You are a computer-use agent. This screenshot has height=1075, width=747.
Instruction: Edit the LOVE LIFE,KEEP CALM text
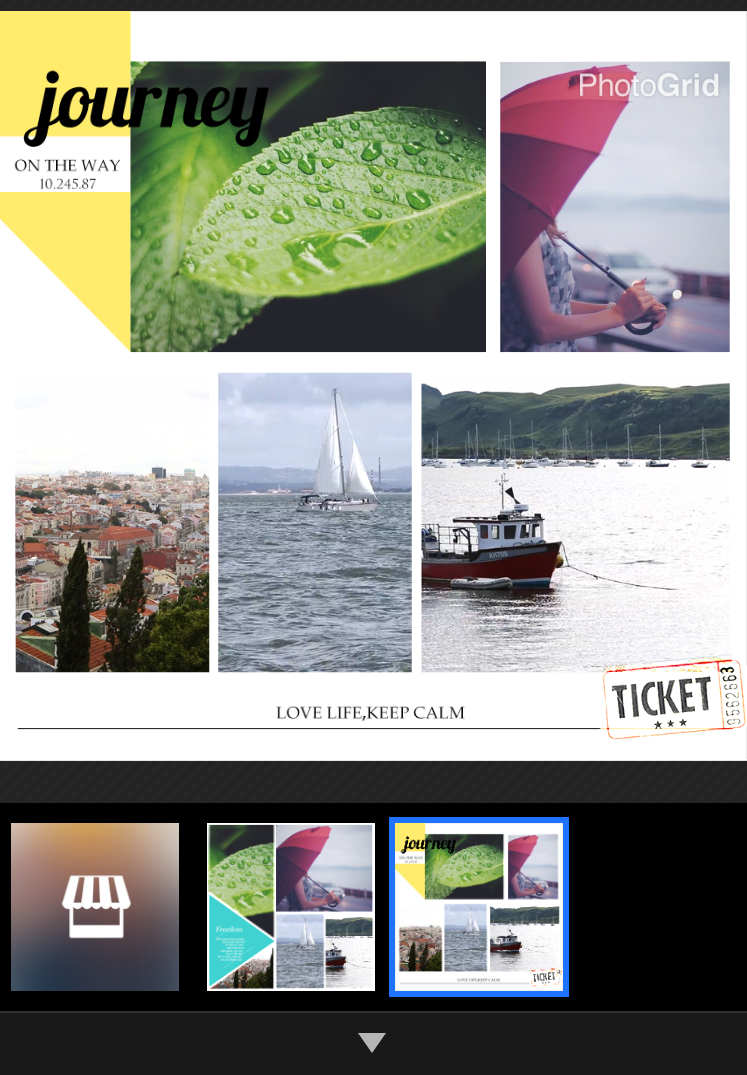[x=370, y=713]
